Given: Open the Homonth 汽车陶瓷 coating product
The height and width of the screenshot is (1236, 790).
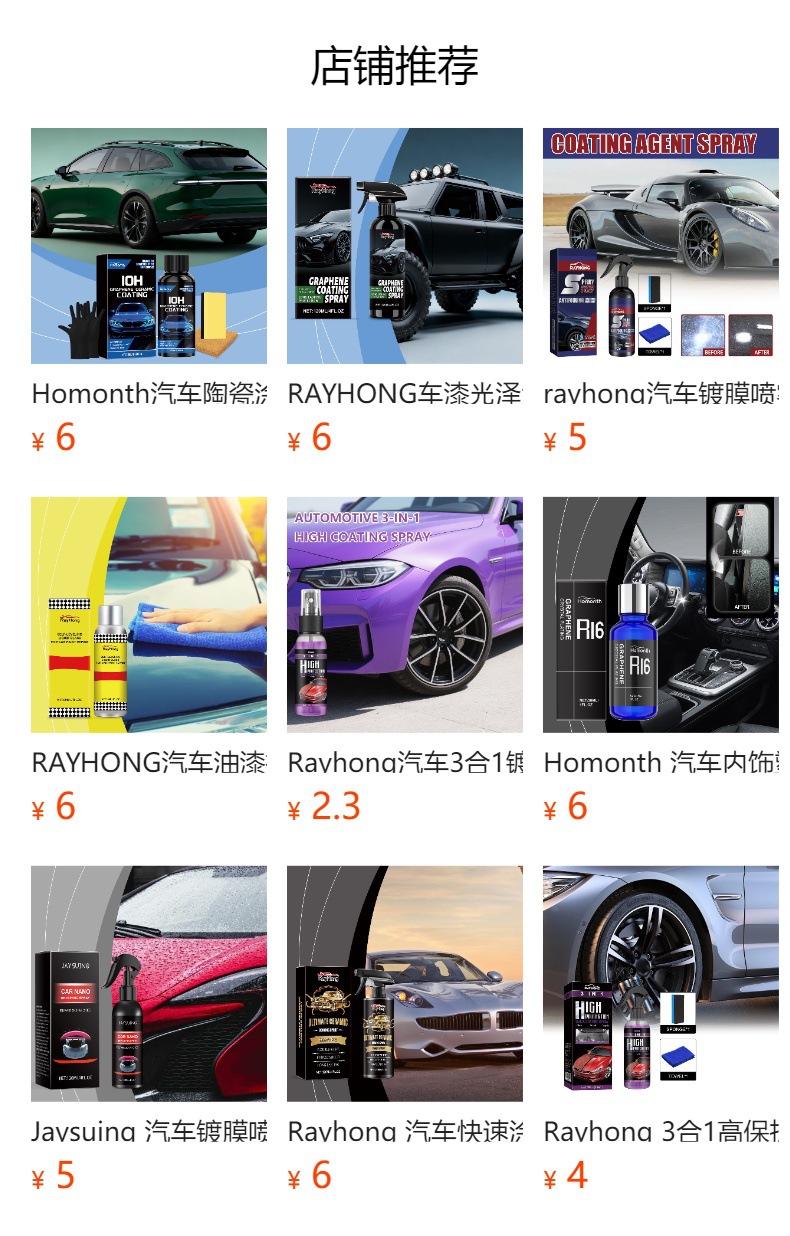Looking at the screenshot, I should 149,246.
